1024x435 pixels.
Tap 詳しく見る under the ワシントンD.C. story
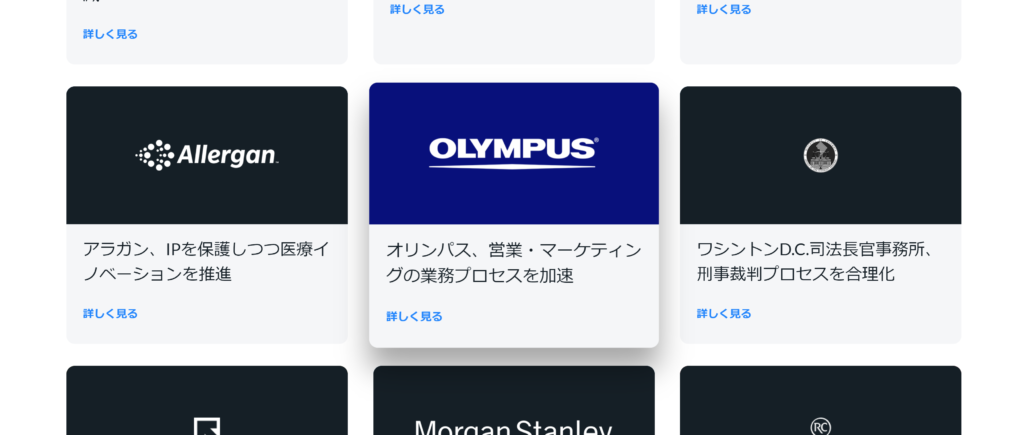pyautogui.click(x=724, y=314)
